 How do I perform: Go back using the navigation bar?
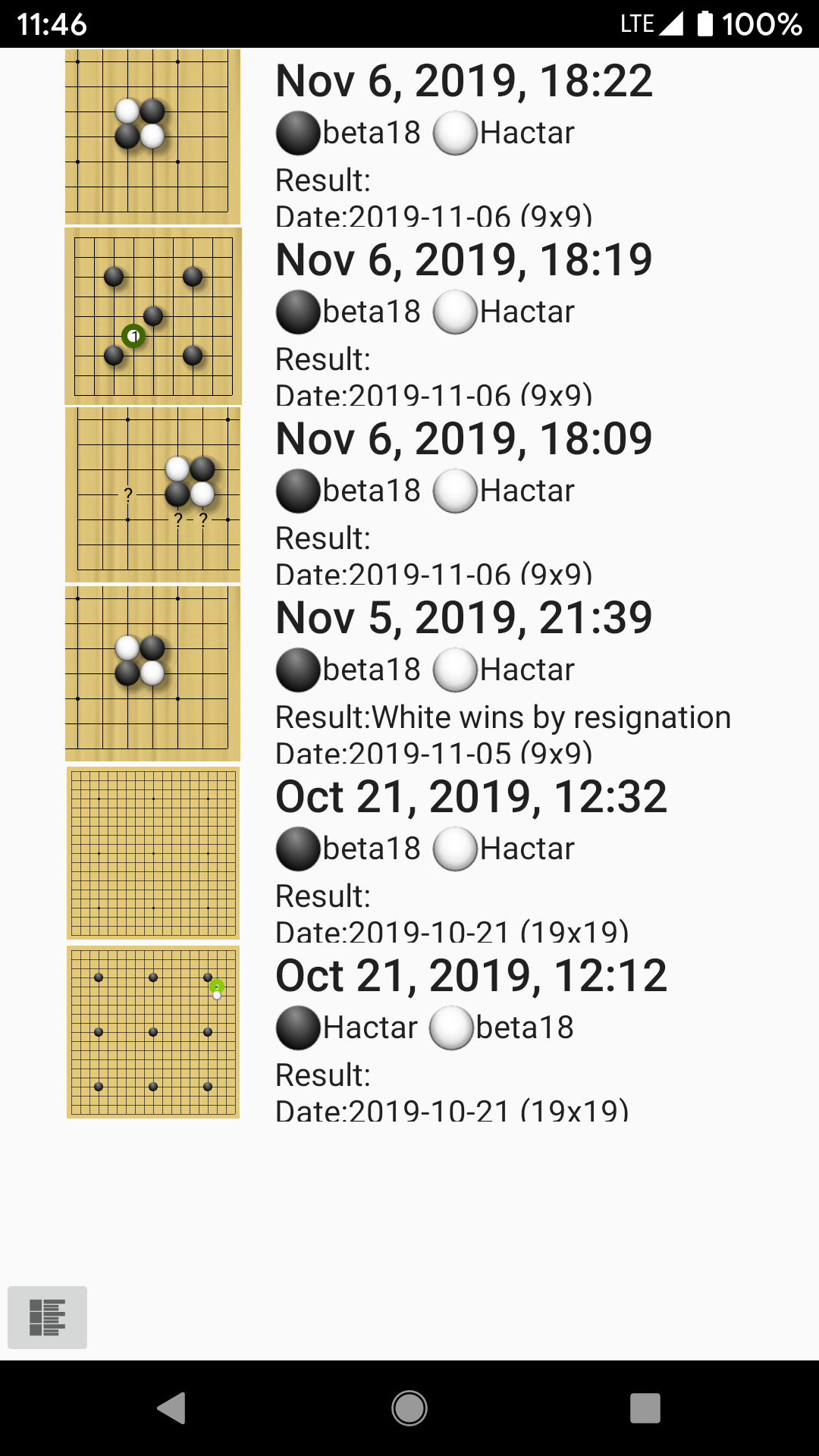coord(172,1408)
